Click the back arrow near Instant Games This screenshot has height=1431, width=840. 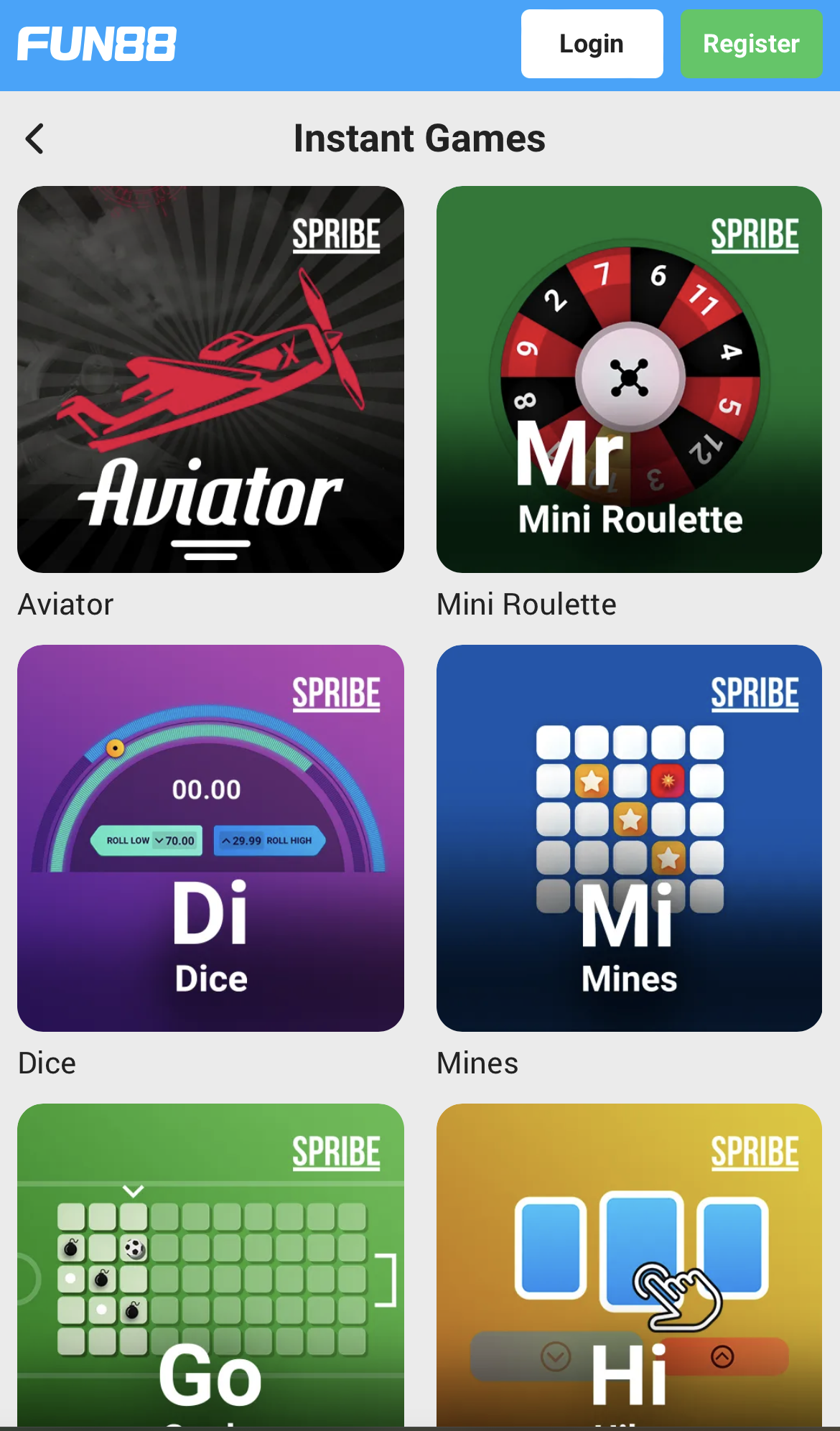click(34, 139)
